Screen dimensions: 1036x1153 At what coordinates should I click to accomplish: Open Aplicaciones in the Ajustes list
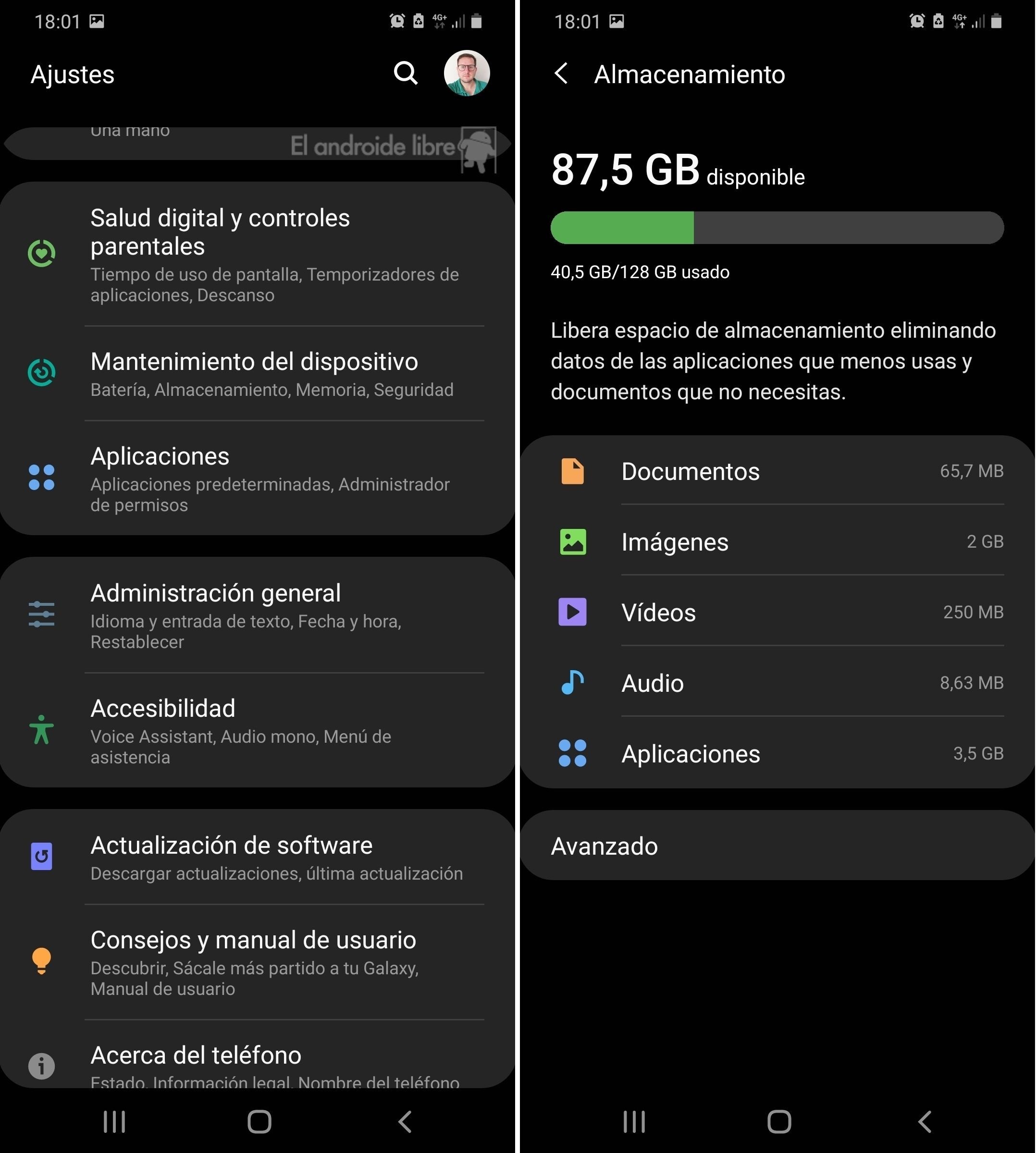coord(256,478)
